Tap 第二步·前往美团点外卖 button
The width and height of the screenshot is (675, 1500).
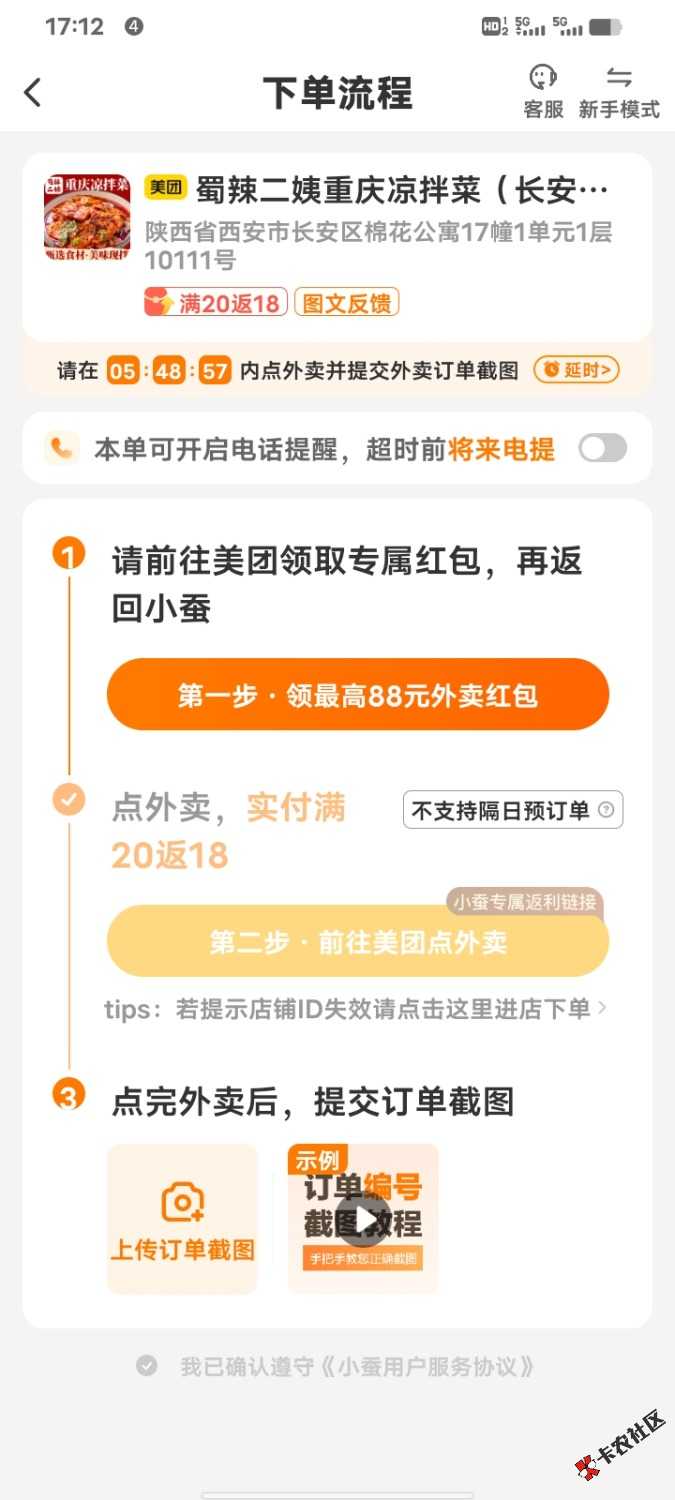pos(357,942)
